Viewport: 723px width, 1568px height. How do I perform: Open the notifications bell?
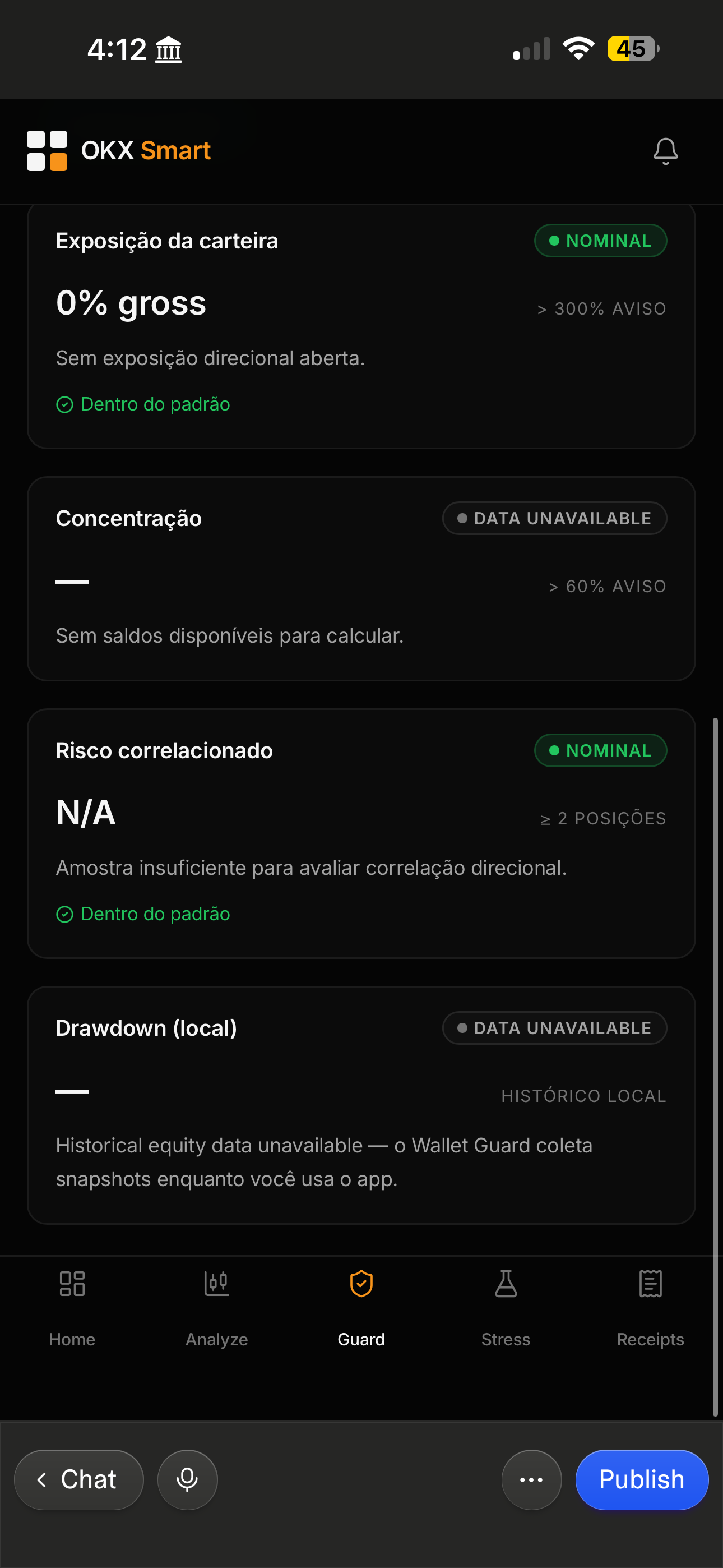click(x=665, y=151)
